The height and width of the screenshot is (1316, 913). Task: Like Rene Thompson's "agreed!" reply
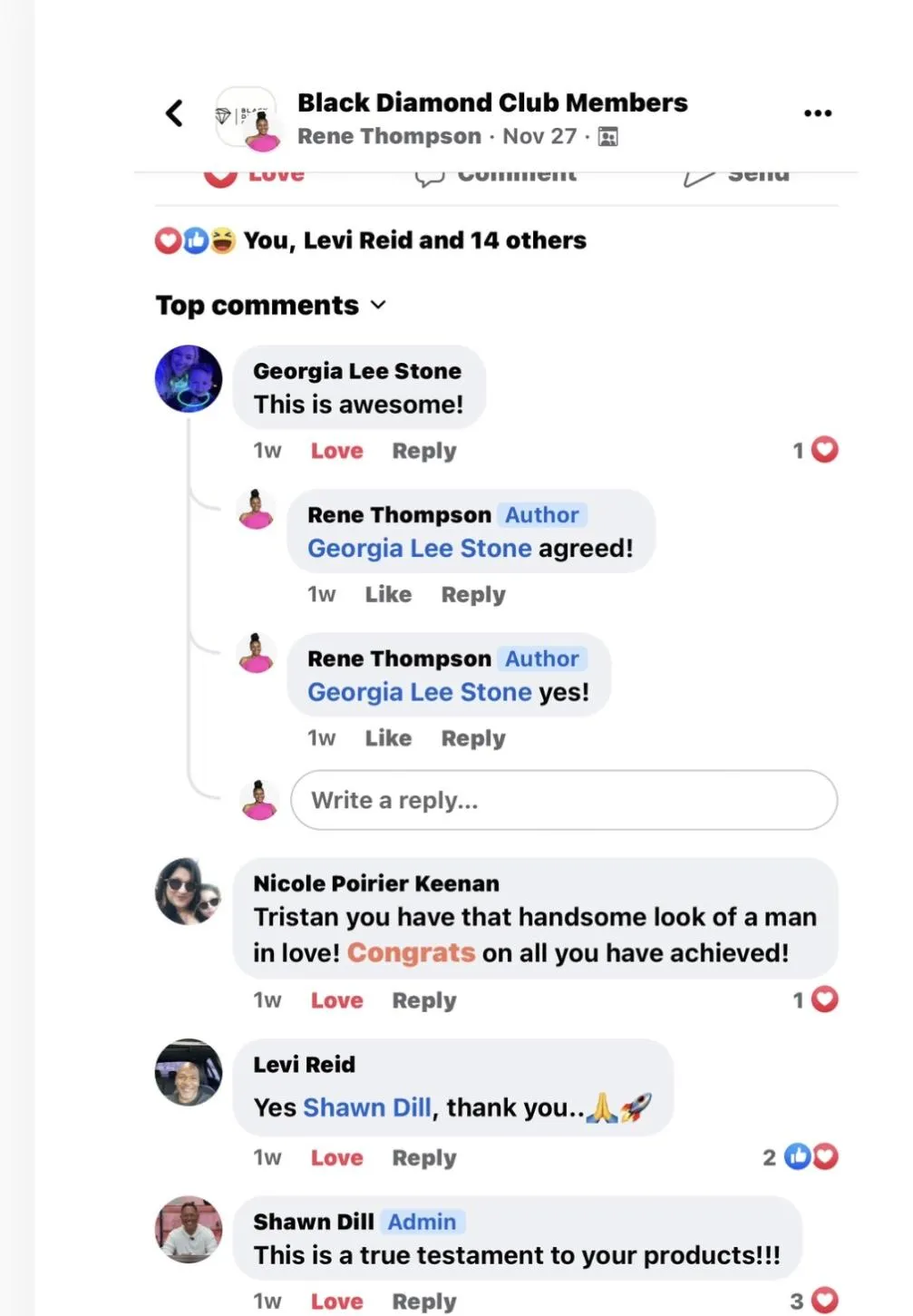[x=388, y=594]
